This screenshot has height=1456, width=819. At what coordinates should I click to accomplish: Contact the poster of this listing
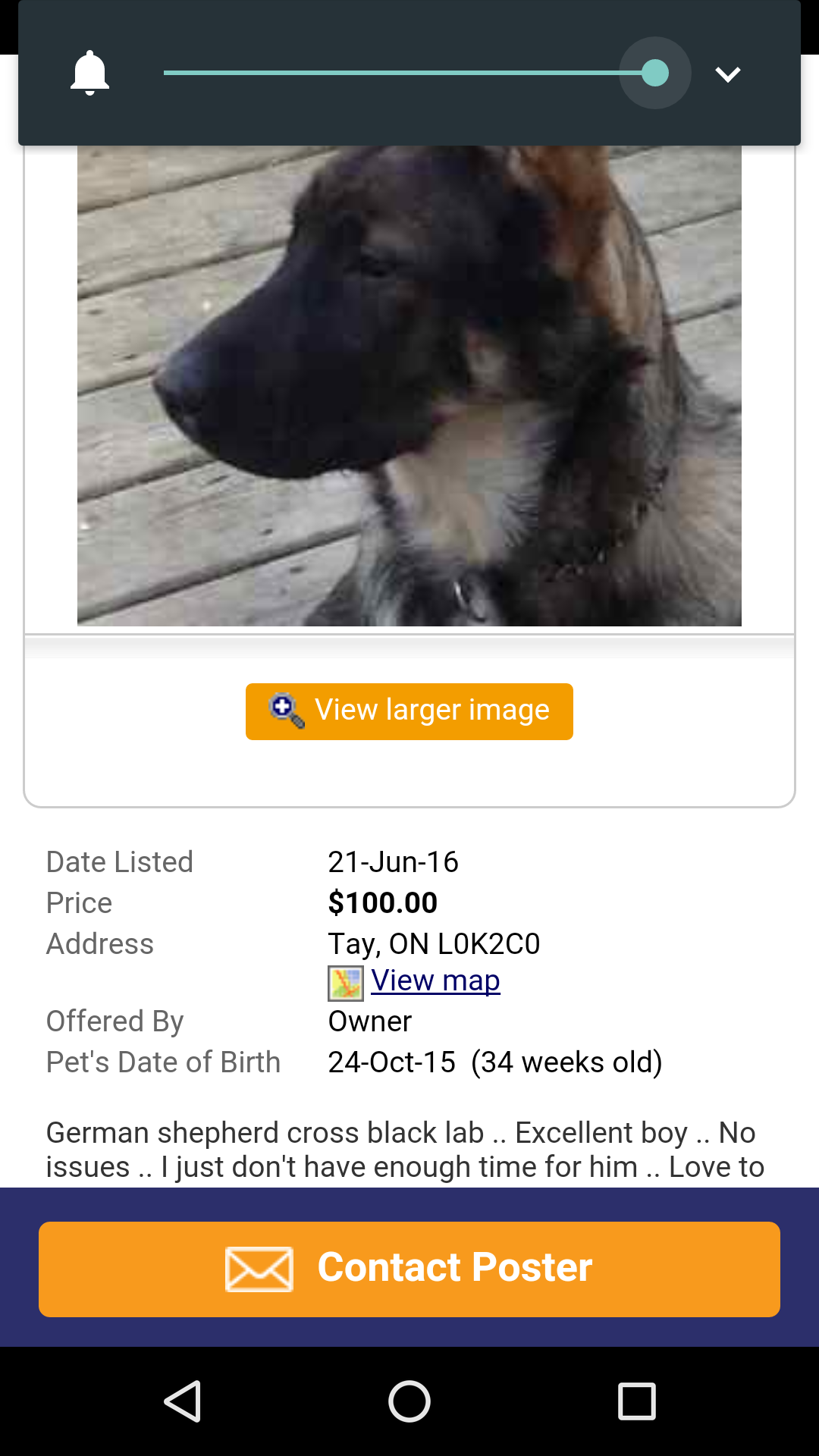pos(409,1269)
